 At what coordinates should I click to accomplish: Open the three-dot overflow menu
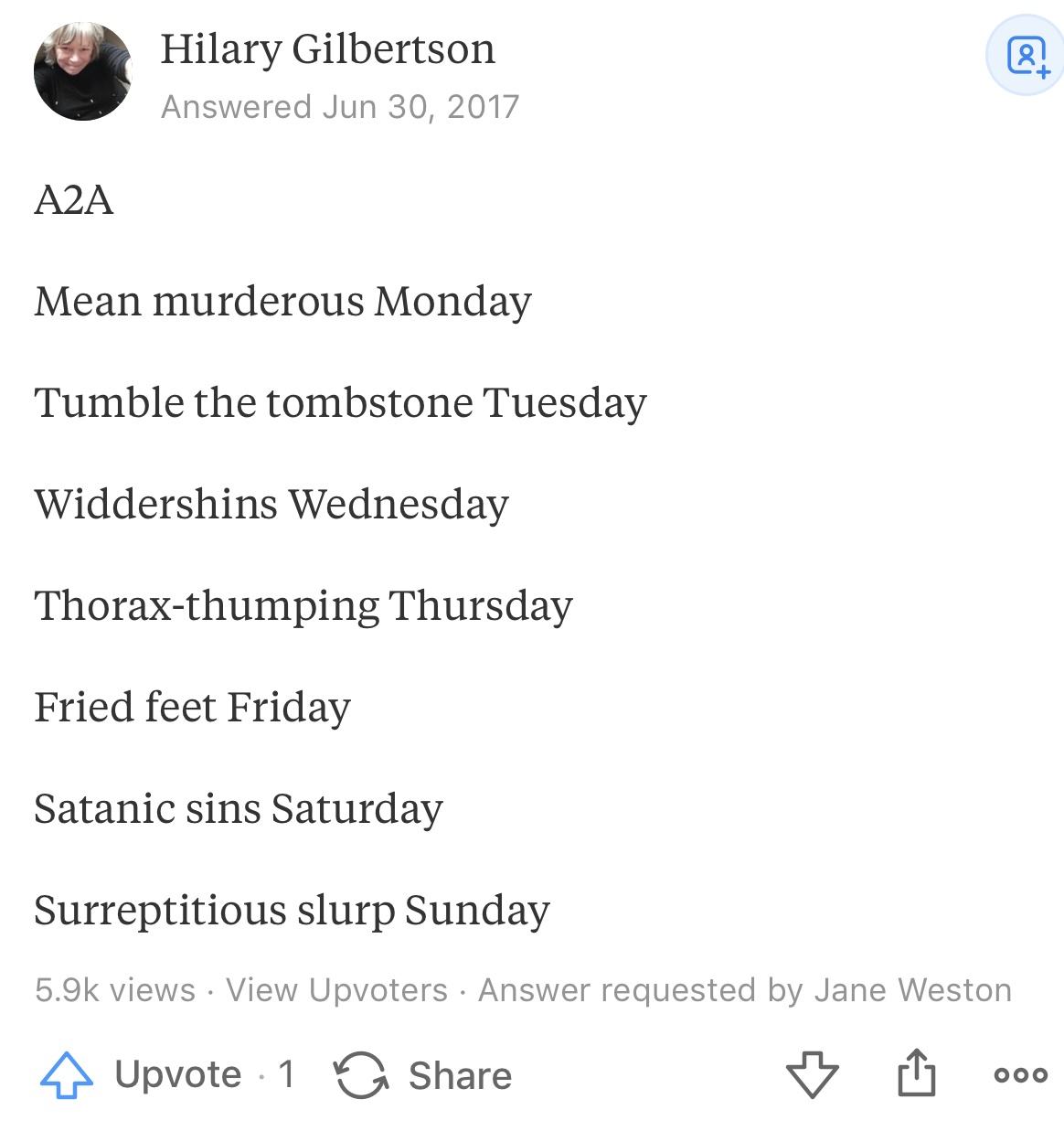(1020, 1075)
